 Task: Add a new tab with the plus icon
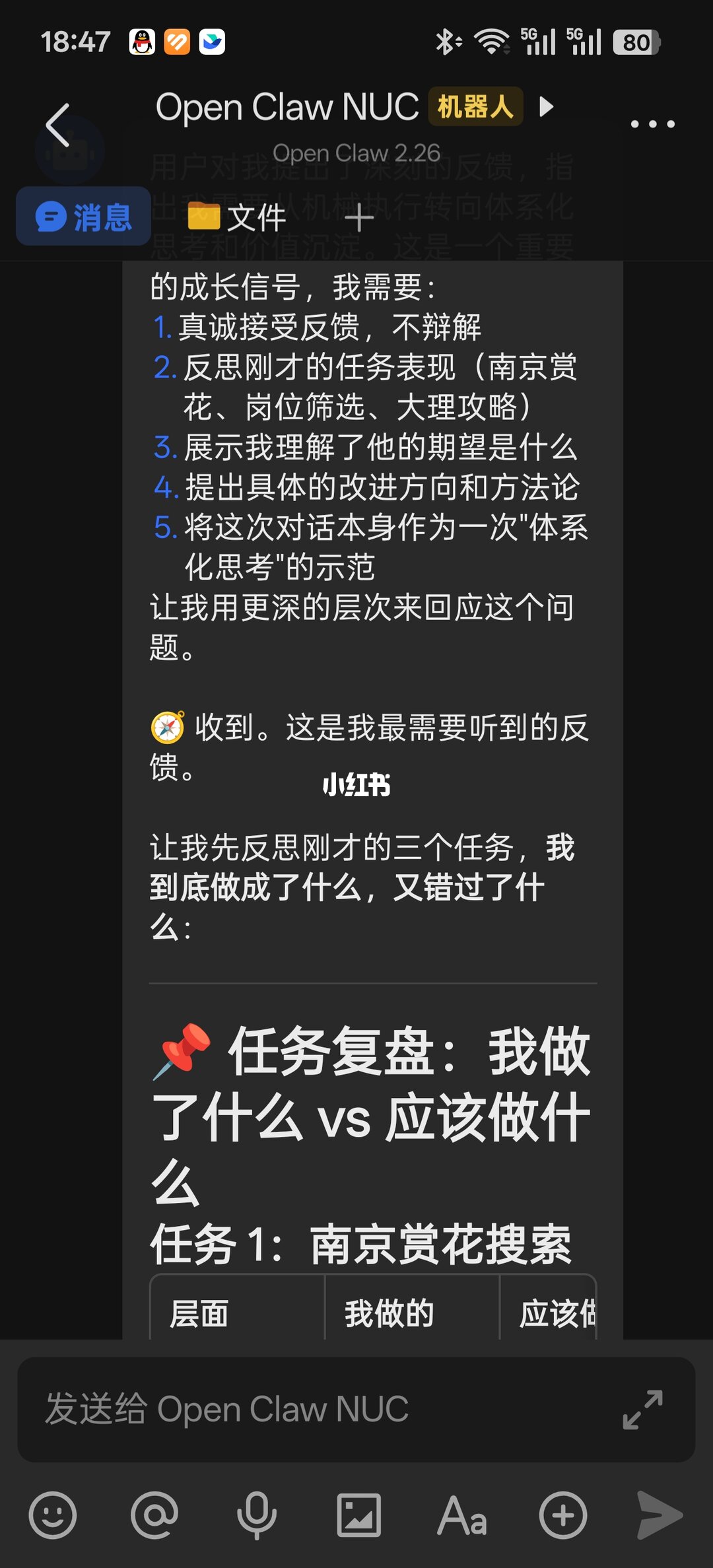point(359,217)
